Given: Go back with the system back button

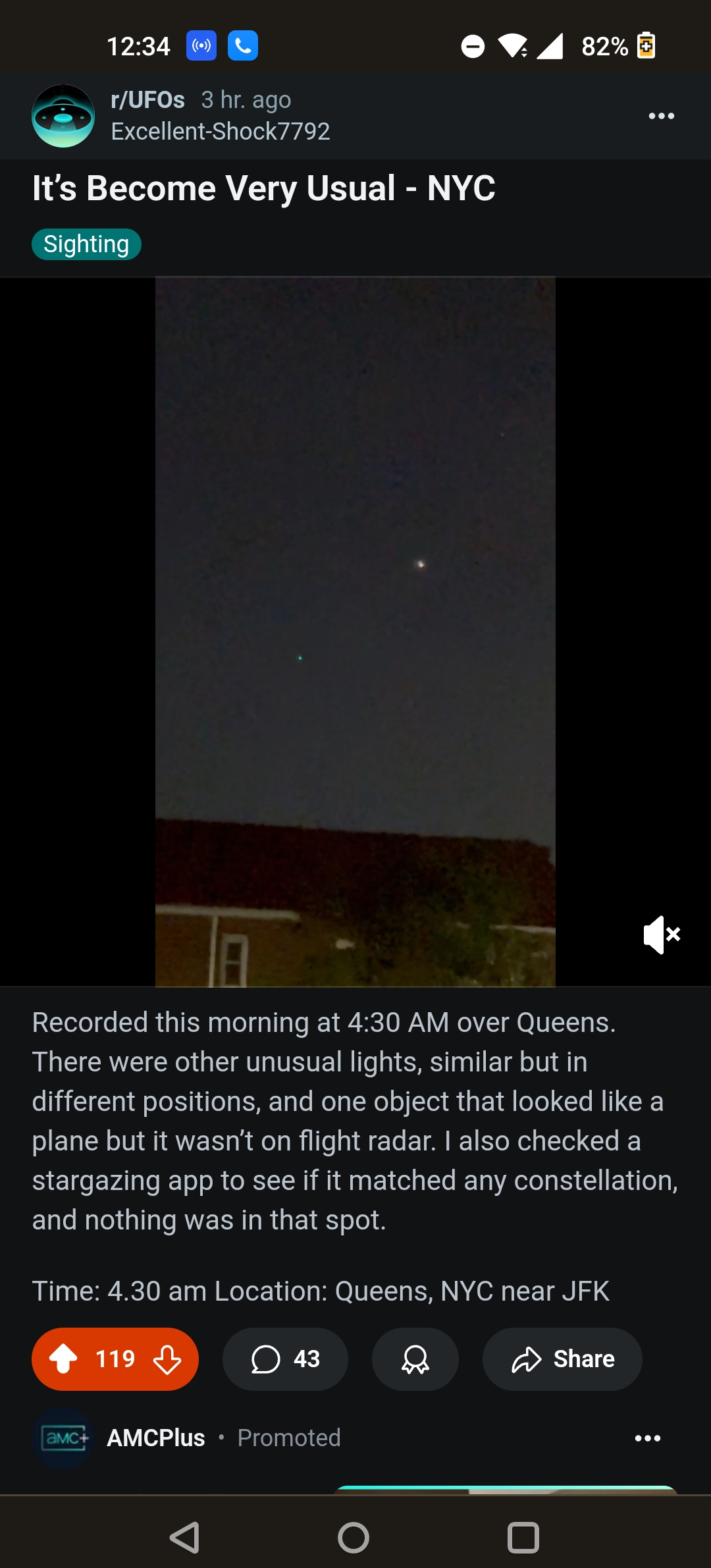Looking at the screenshot, I should (x=185, y=1538).
